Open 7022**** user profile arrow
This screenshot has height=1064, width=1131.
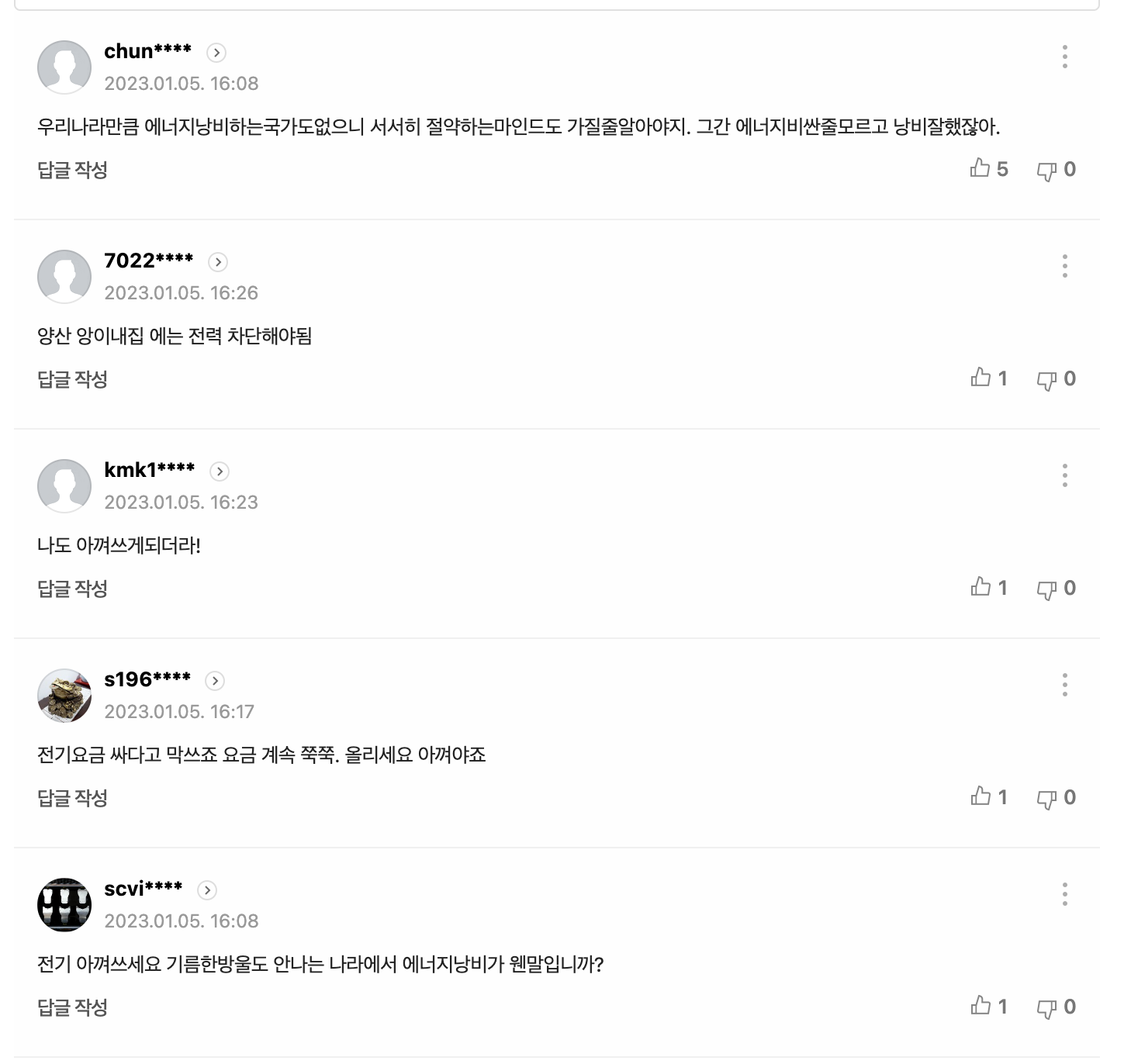pyautogui.click(x=218, y=262)
